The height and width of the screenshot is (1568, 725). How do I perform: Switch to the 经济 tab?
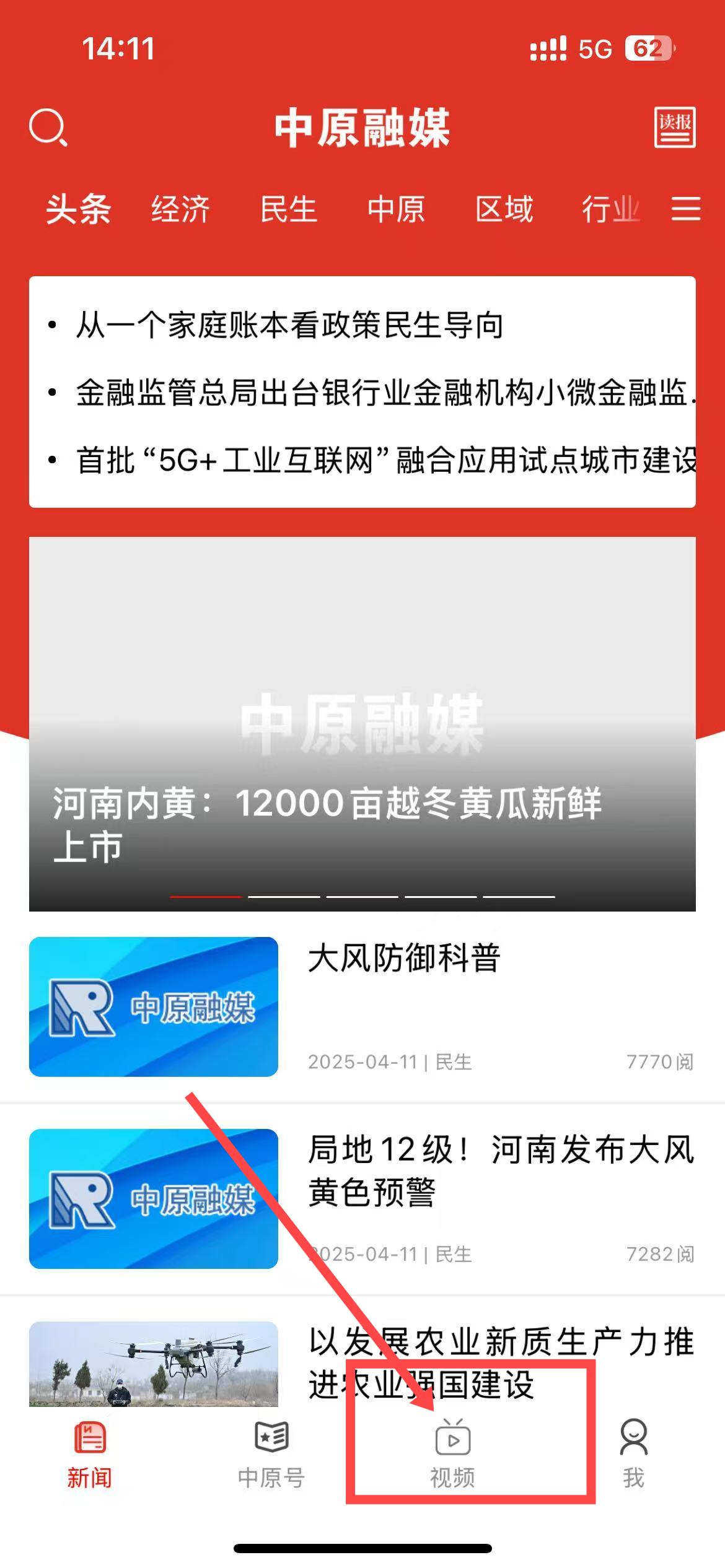(x=181, y=209)
